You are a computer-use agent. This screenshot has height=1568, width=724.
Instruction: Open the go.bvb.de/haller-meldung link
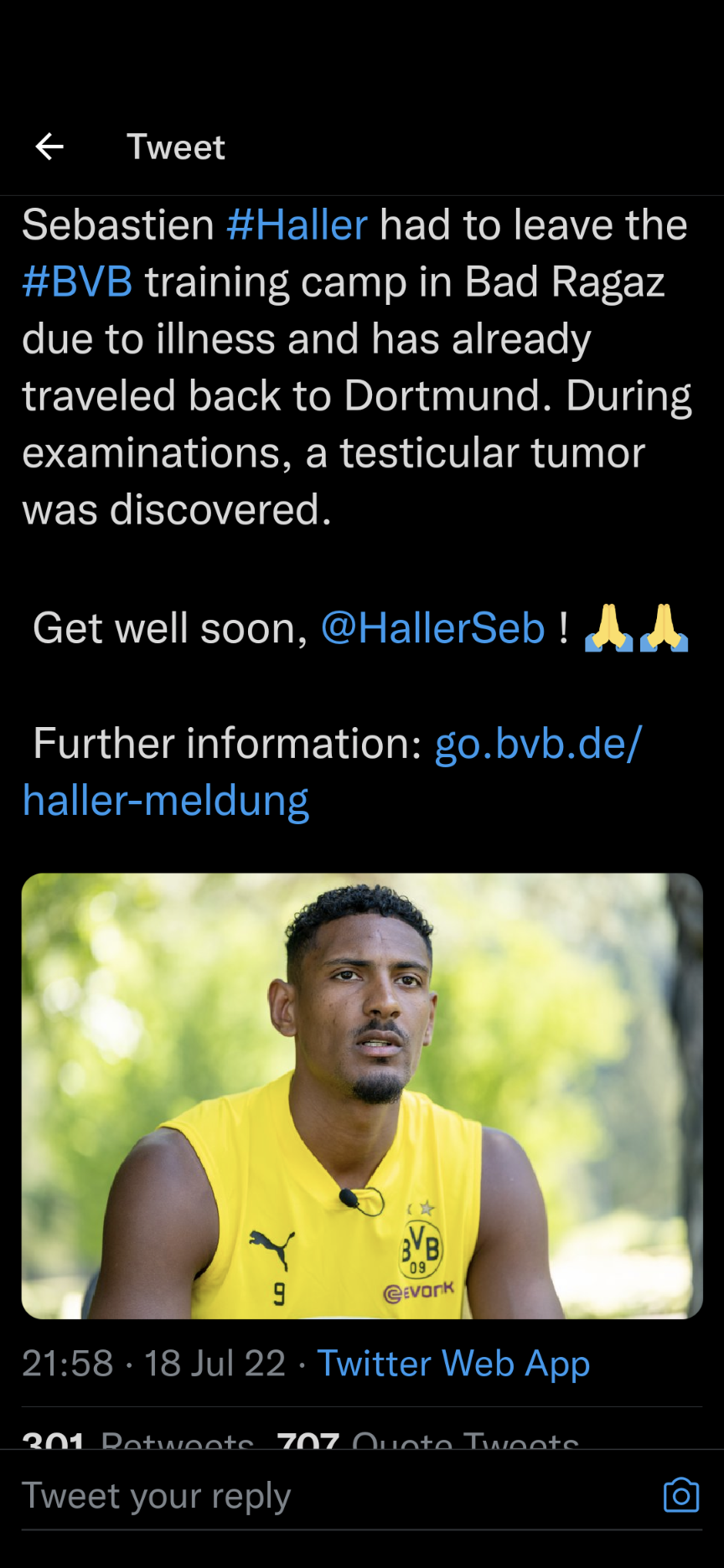pos(537,744)
